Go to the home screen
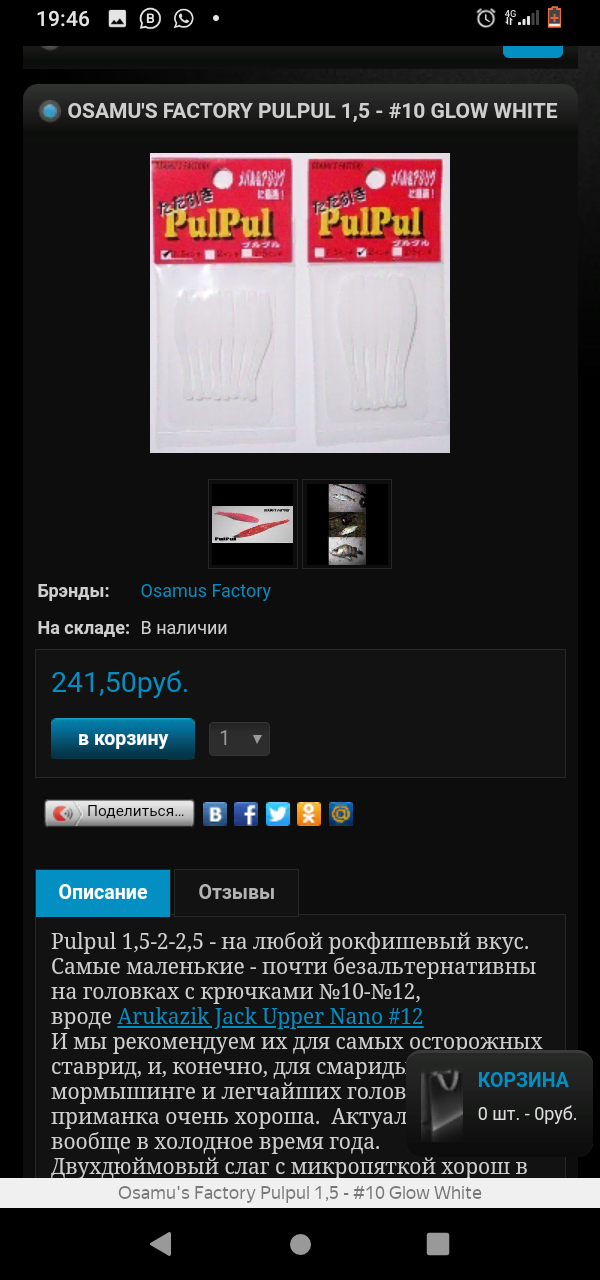The height and width of the screenshot is (1280, 600). [x=300, y=1243]
